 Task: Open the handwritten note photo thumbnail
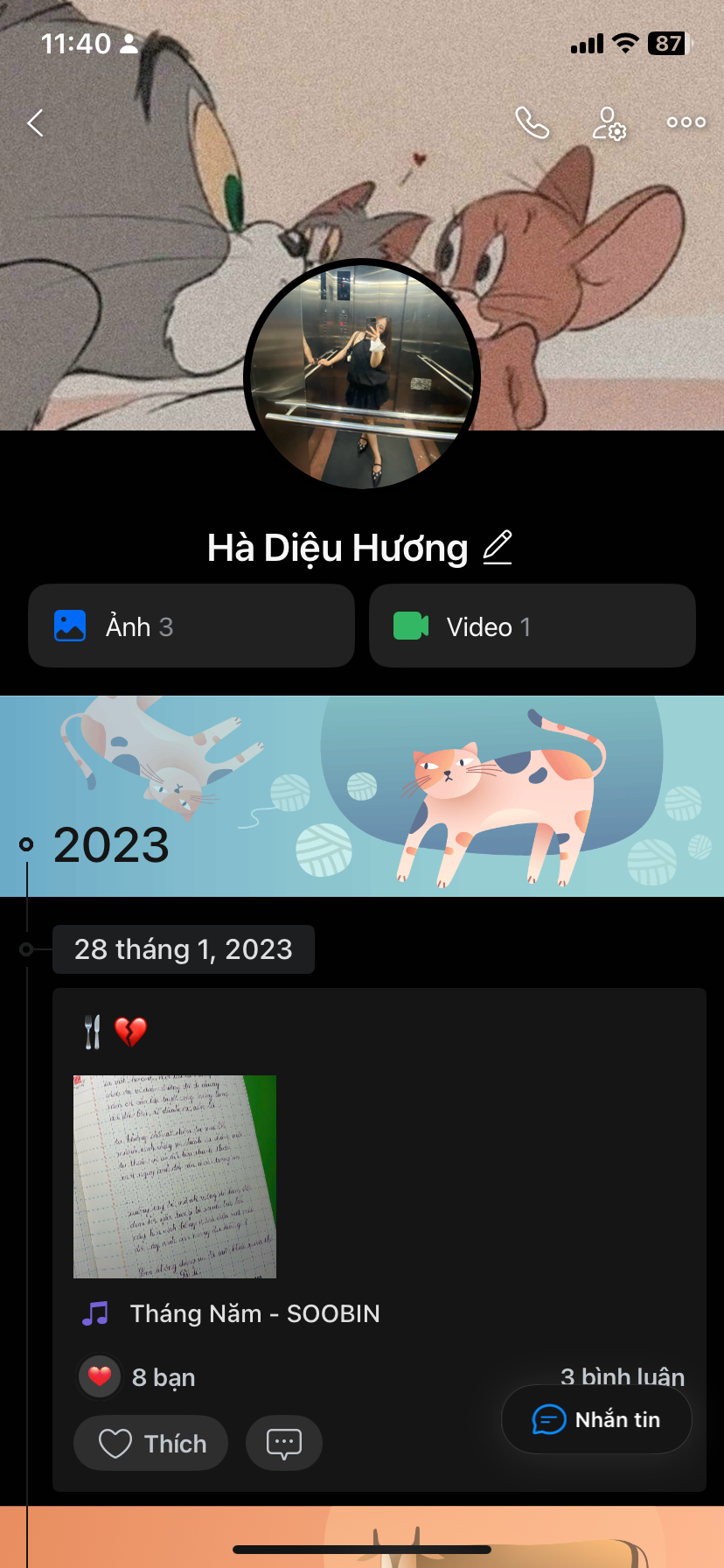point(174,1176)
